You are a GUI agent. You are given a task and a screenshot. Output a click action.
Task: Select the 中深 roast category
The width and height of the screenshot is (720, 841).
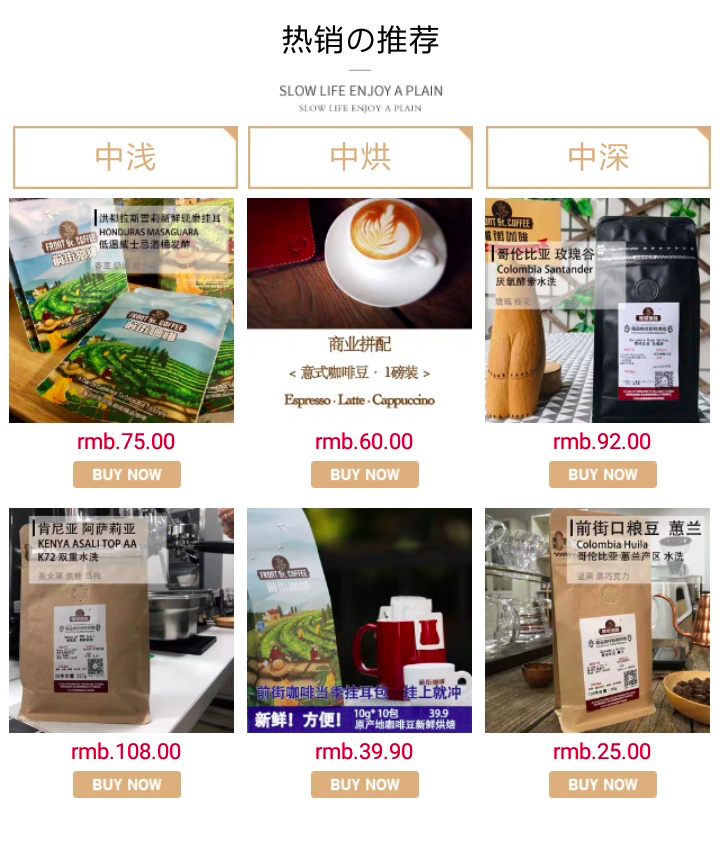[598, 157]
